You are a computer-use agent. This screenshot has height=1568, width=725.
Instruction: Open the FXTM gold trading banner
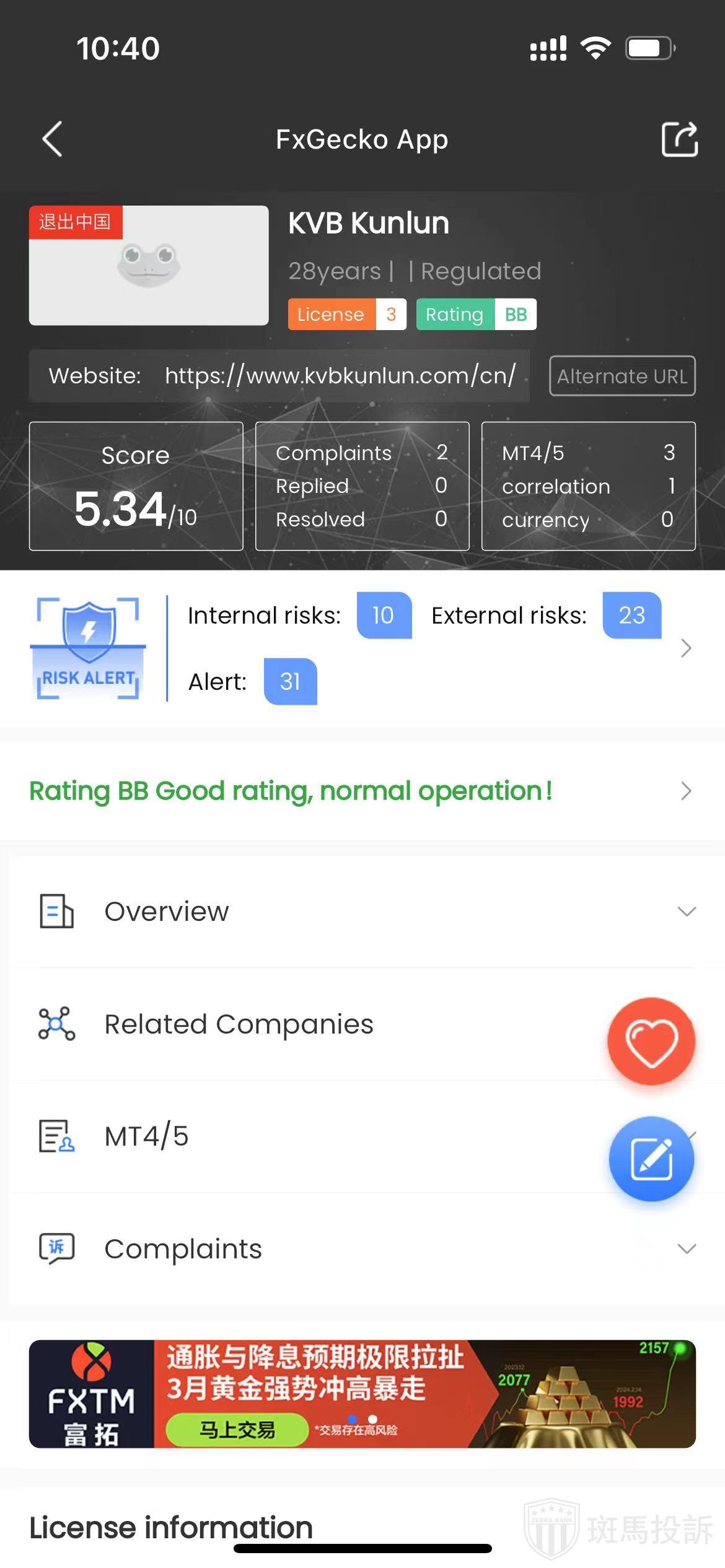pyautogui.click(x=362, y=1394)
